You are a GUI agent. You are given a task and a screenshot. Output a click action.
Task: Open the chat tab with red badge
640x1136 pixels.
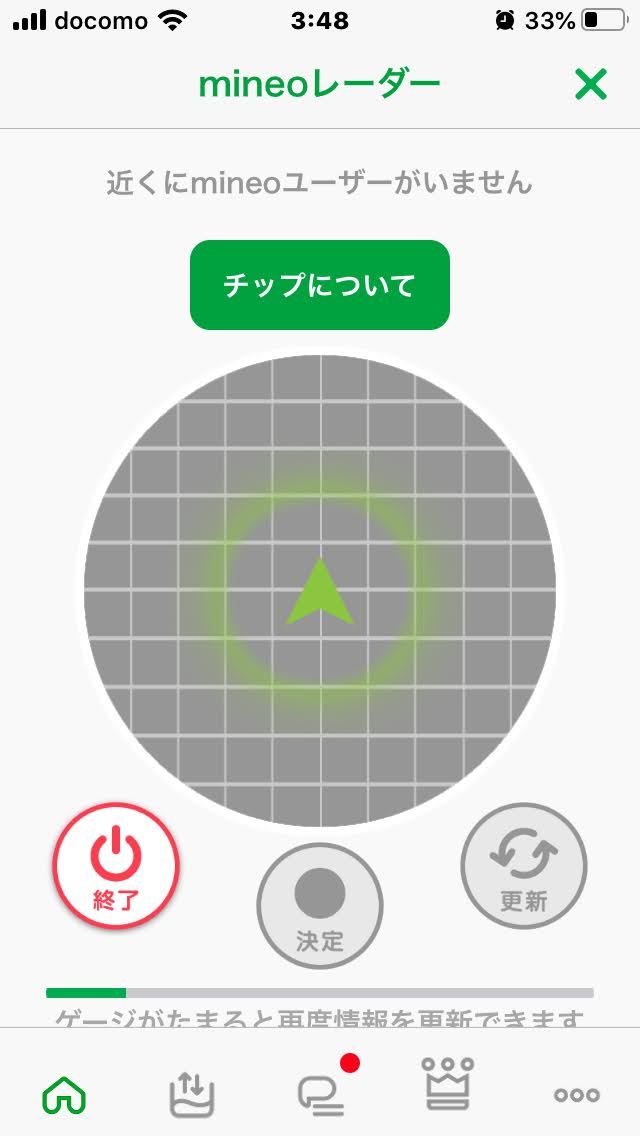click(322, 1094)
